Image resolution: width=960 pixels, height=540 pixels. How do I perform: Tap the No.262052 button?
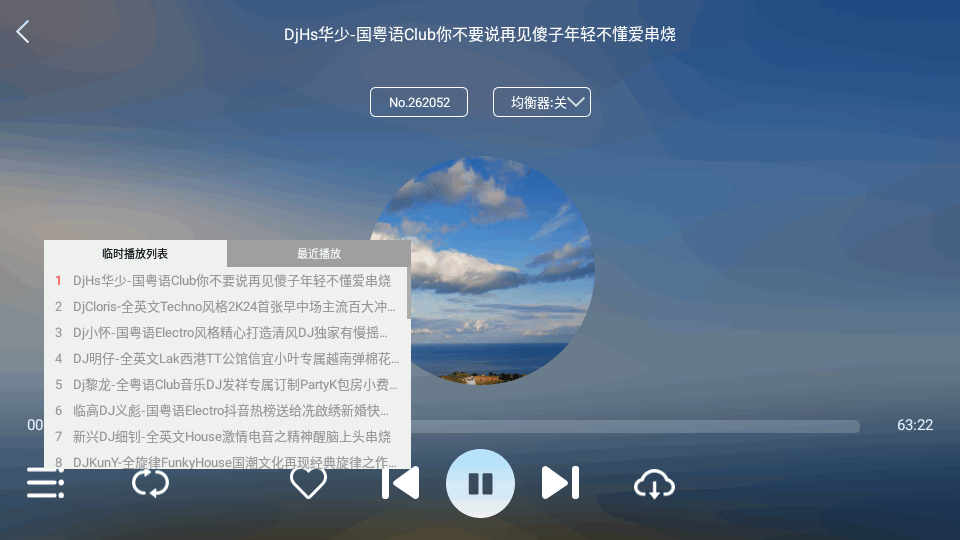(419, 102)
